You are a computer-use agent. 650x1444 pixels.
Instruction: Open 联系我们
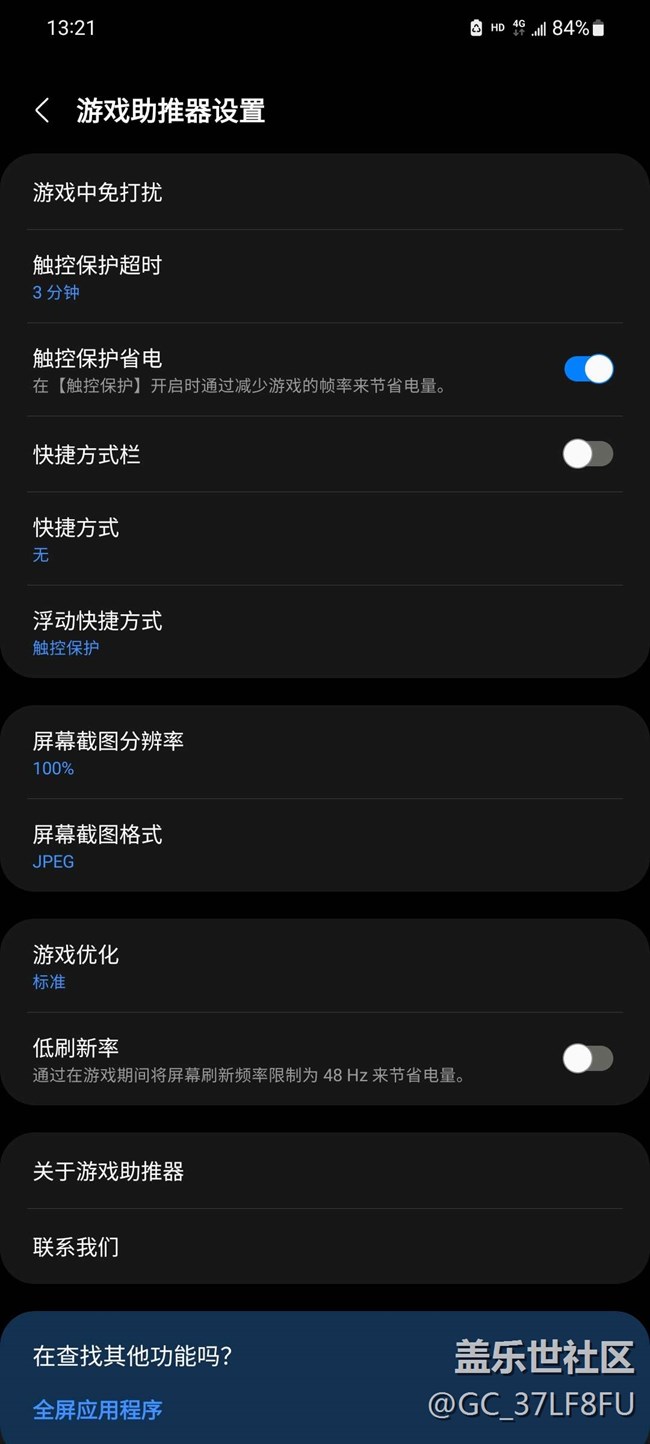pos(325,1247)
